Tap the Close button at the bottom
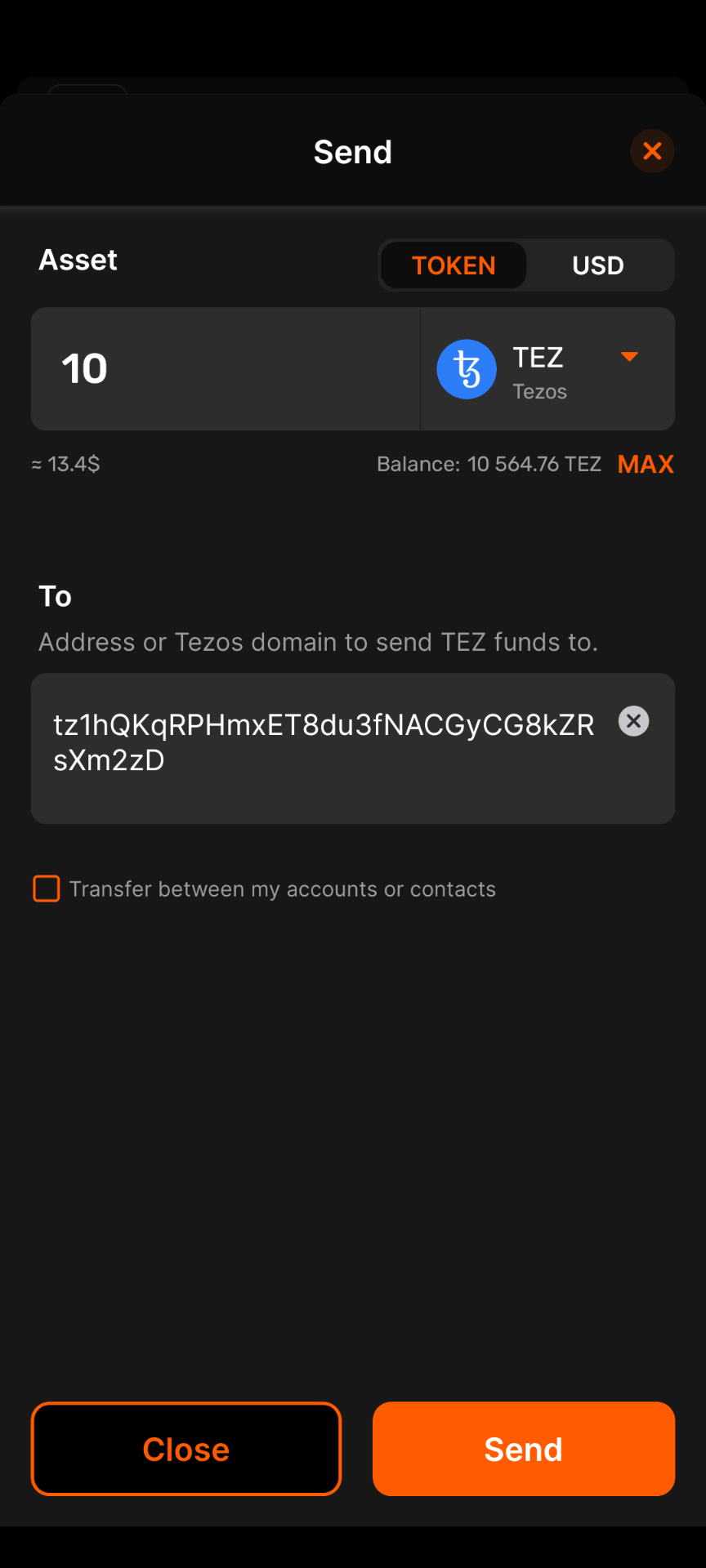Screen dimensions: 706x1568 [x=186, y=1449]
